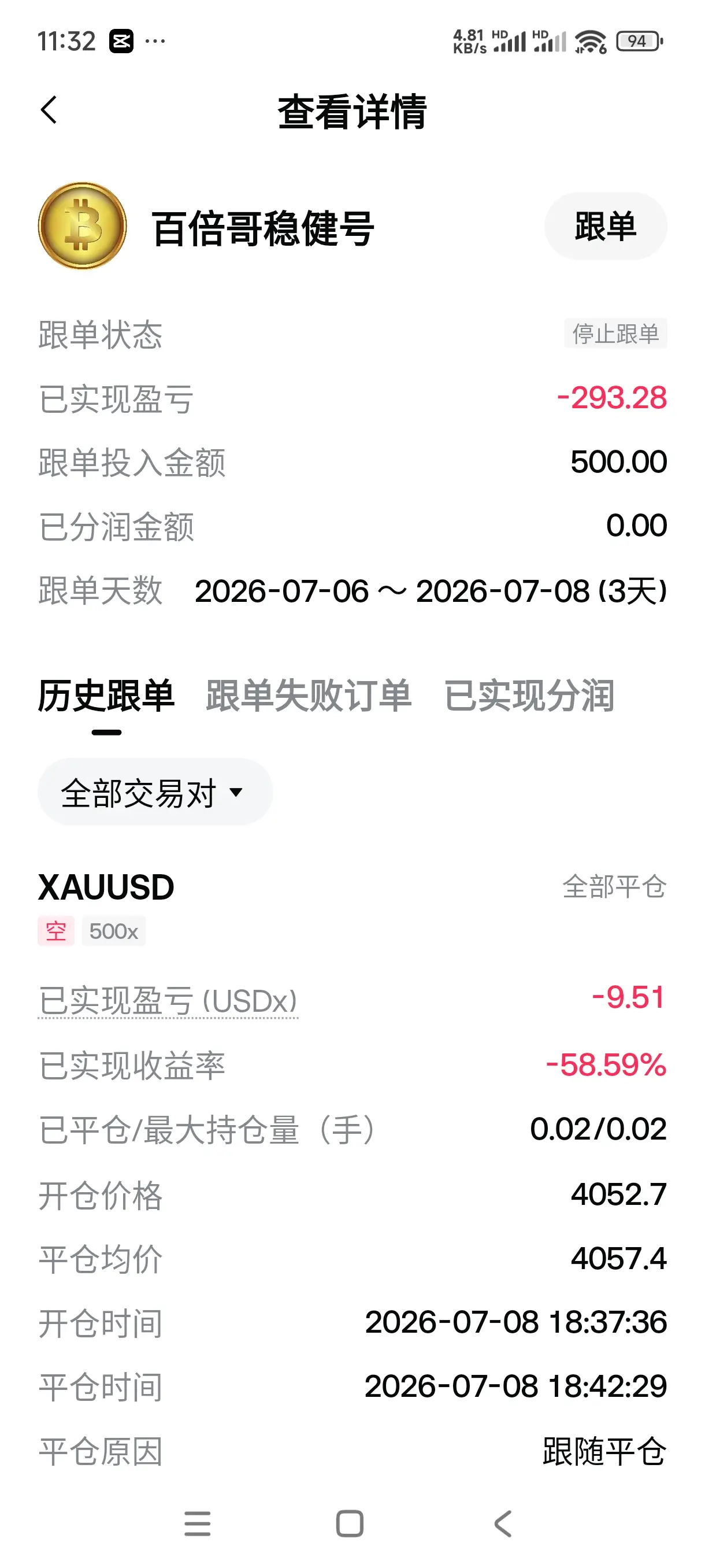Image resolution: width=705 pixels, height=1568 pixels.
Task: Switch to the 跟单失败订单 tab
Action: tap(309, 696)
